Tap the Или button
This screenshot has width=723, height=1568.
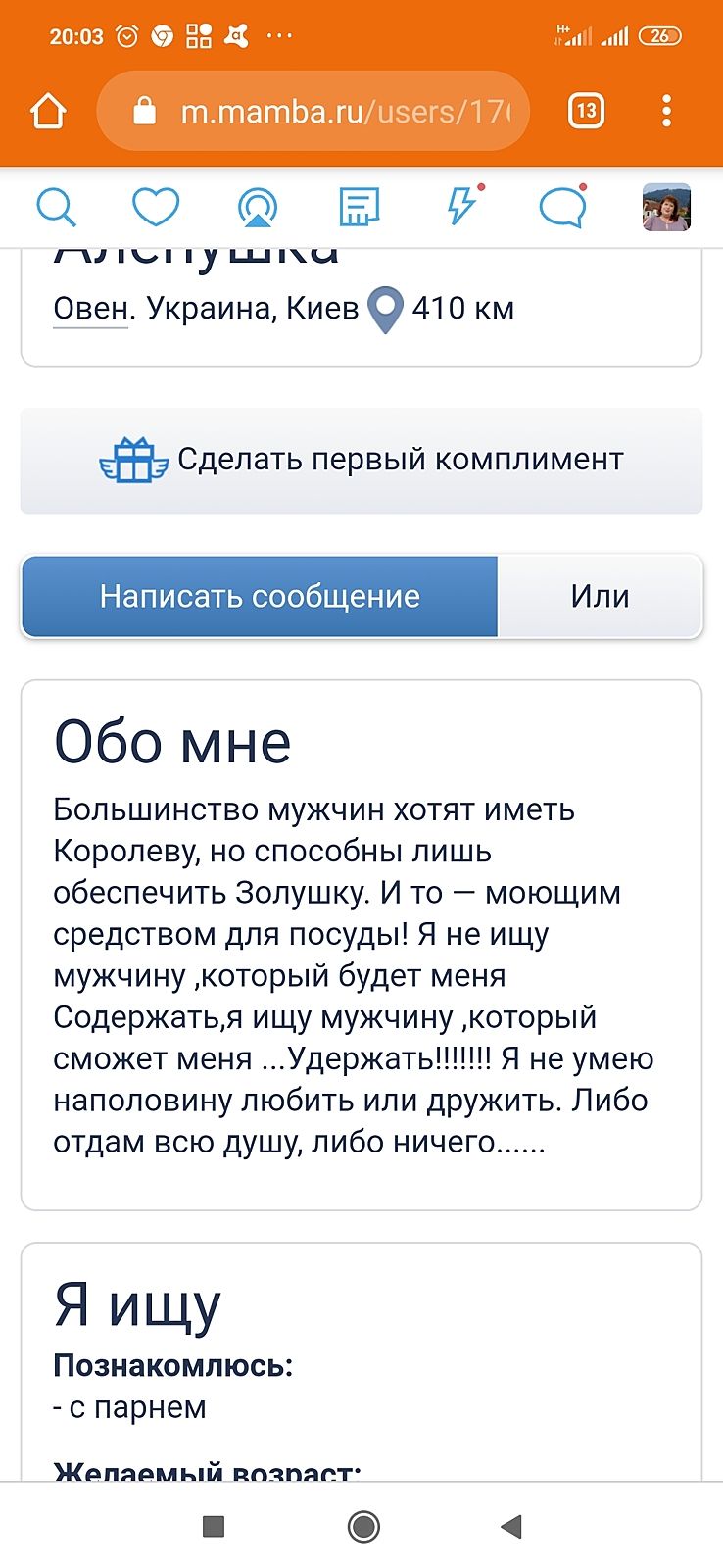(600, 596)
